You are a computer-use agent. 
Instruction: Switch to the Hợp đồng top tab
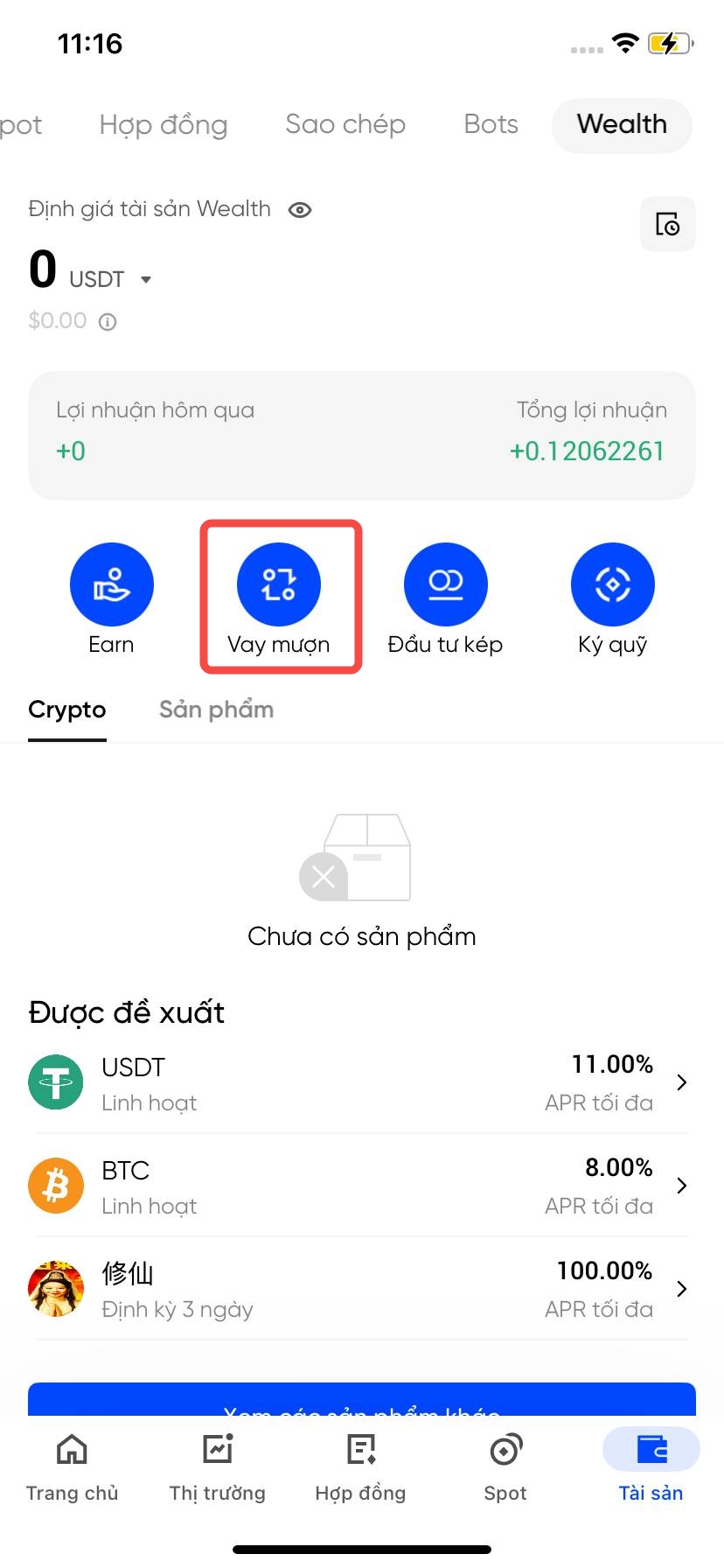[x=164, y=124]
